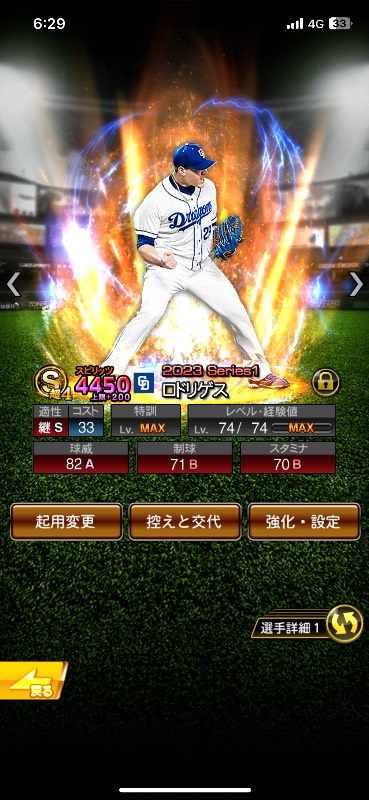Toggle the padlock icon on ロドリゲス
Viewport: 369px width, 800px height.
click(x=325, y=383)
